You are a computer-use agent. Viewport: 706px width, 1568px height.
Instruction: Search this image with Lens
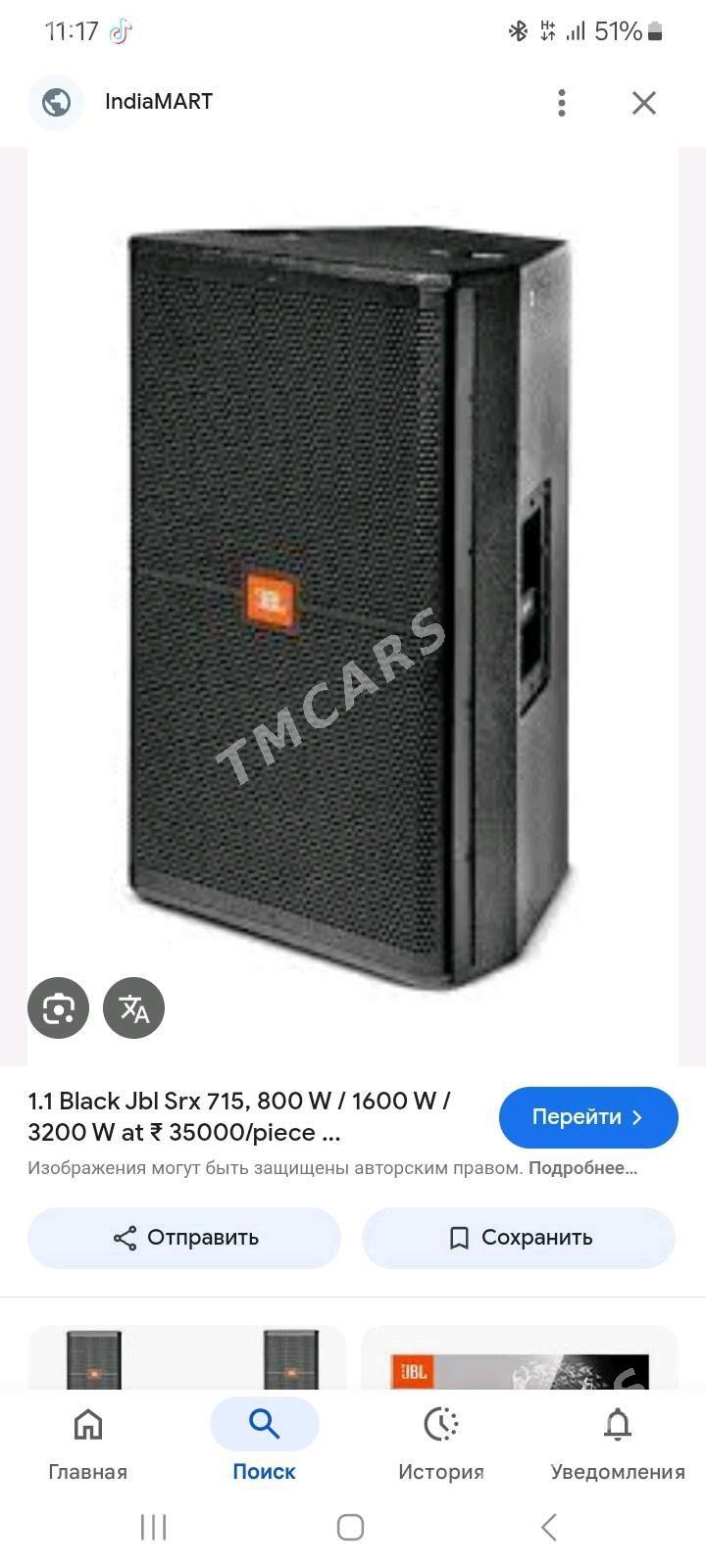(59, 1007)
